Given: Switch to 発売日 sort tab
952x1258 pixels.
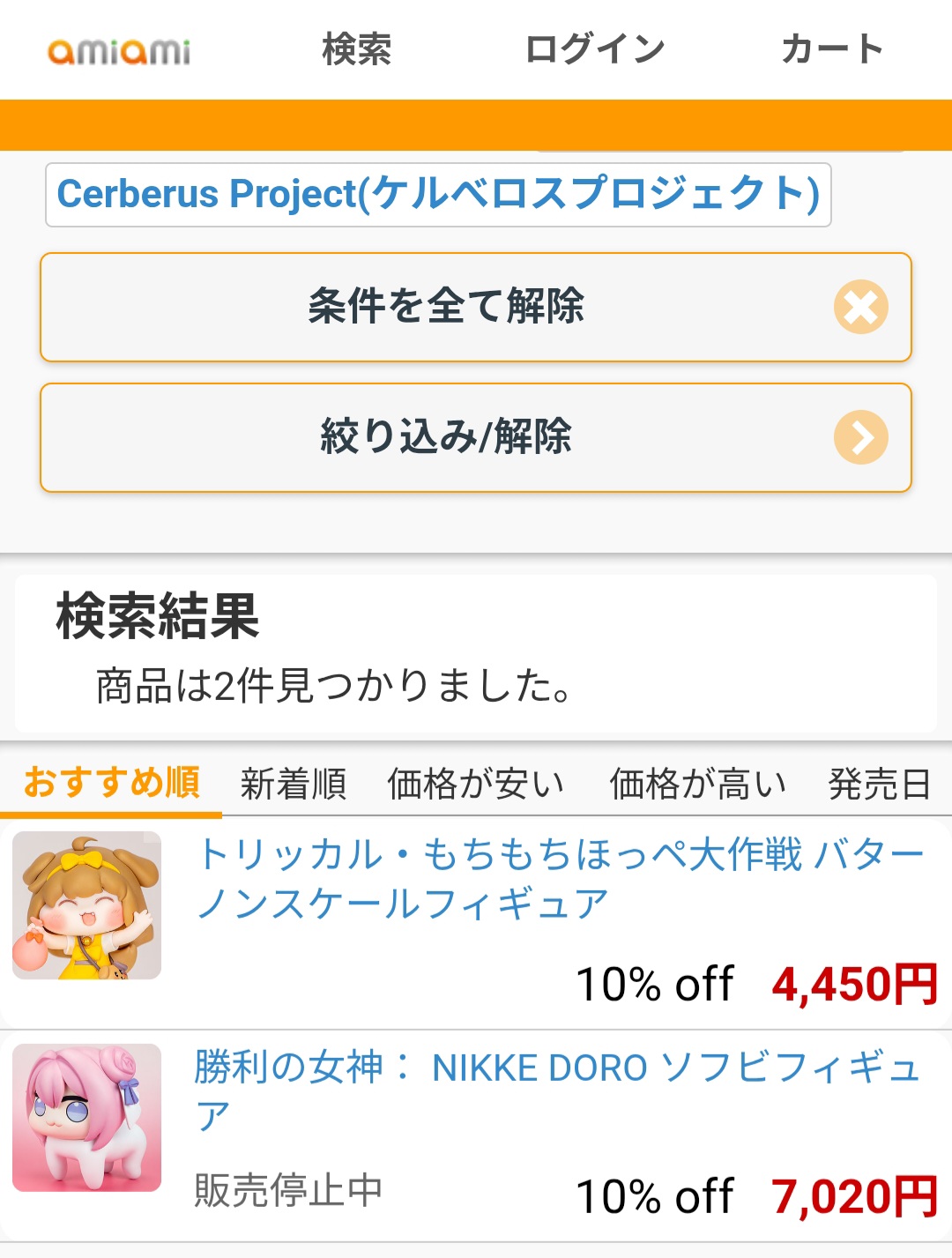Looking at the screenshot, I should pyautogui.click(x=879, y=784).
